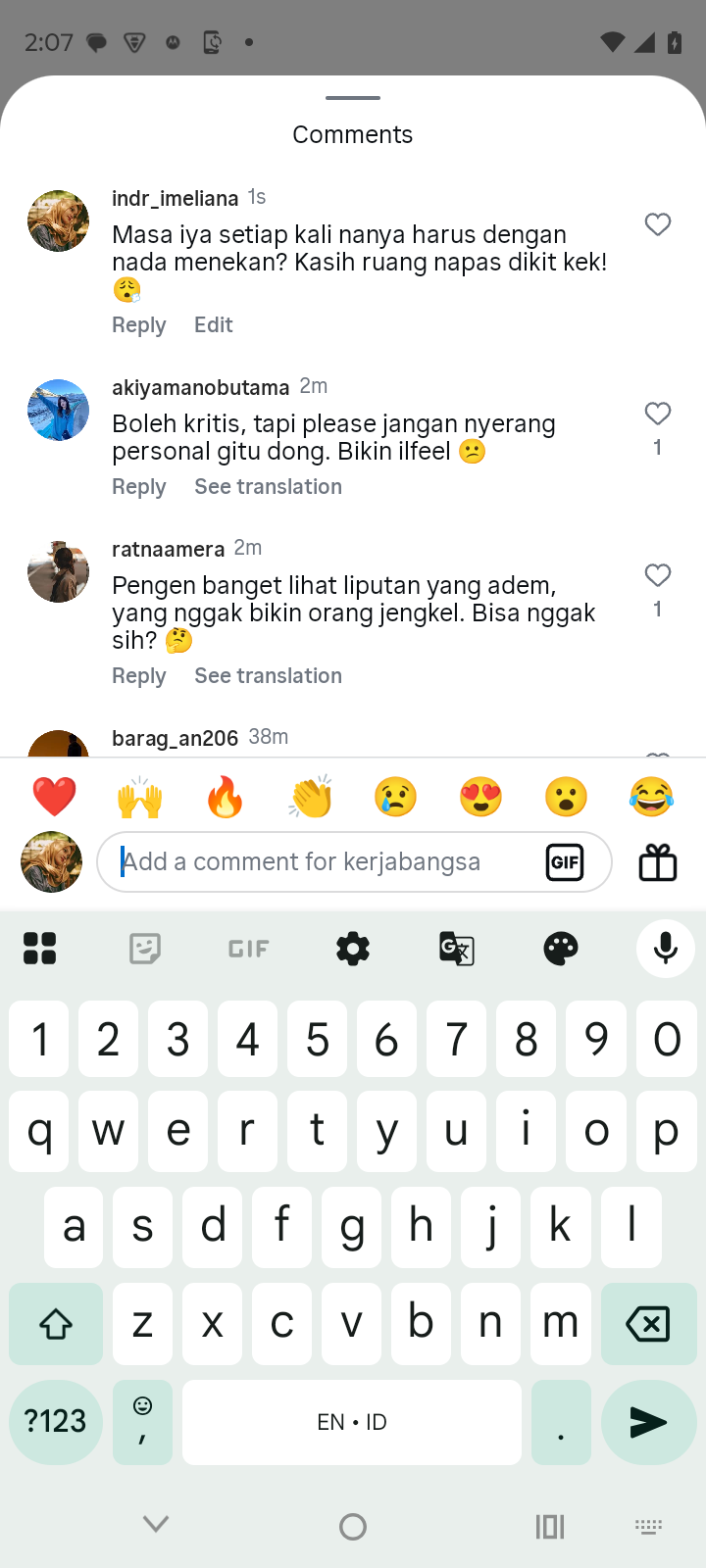
Task: Like indr_imeliana's comment
Action: (x=658, y=224)
